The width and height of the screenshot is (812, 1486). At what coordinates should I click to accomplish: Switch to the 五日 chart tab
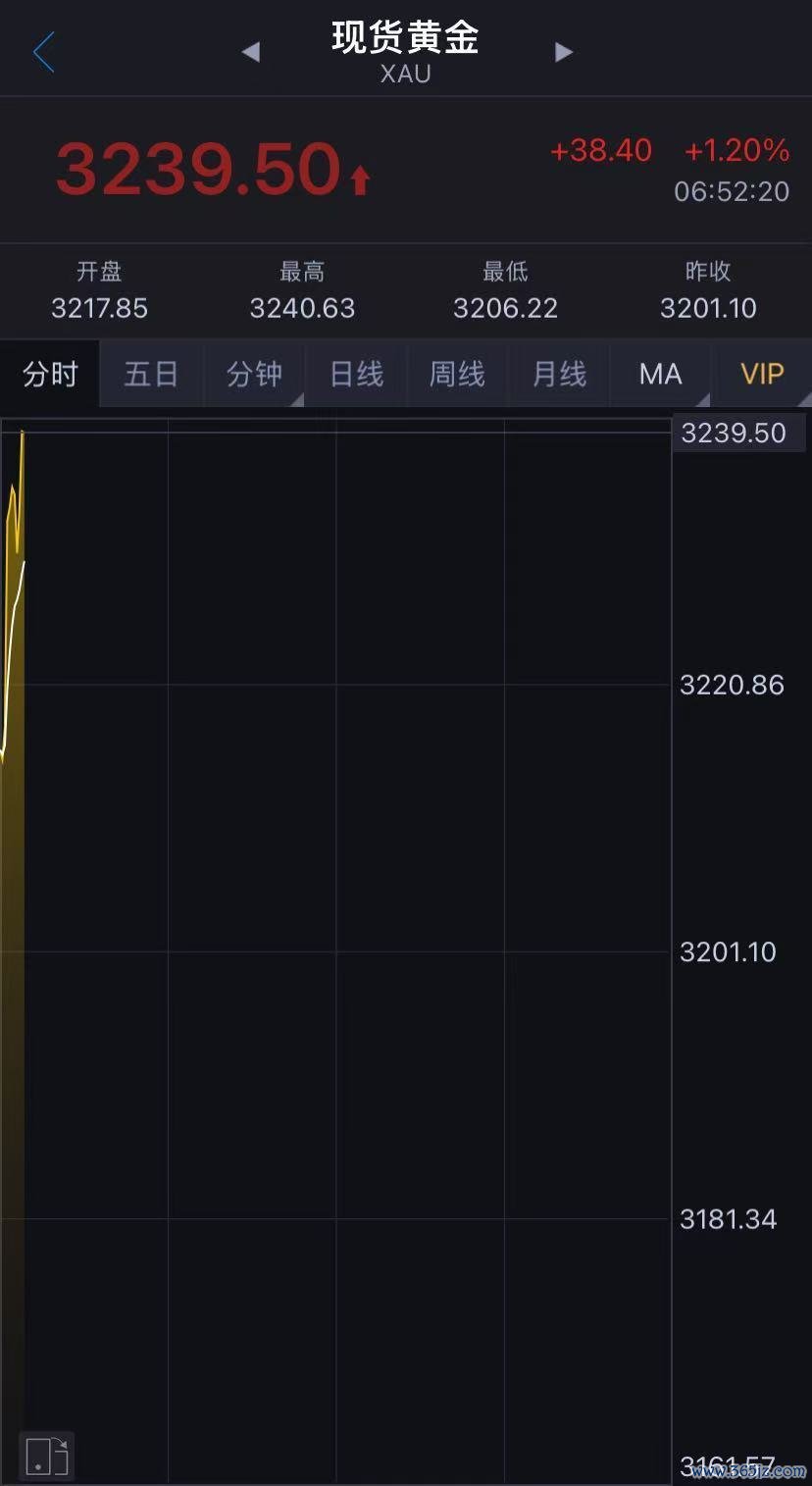151,374
